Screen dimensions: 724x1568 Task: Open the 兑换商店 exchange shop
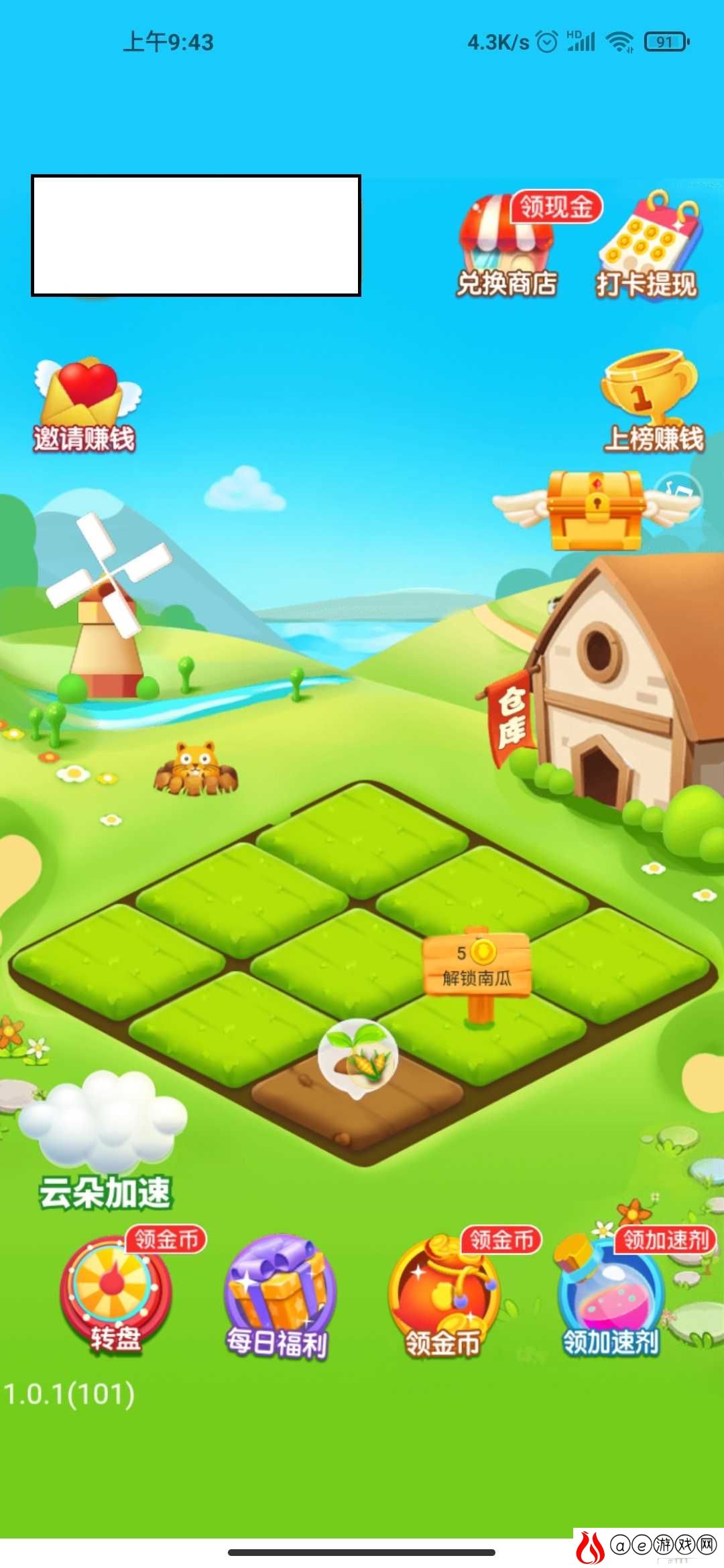(507, 247)
